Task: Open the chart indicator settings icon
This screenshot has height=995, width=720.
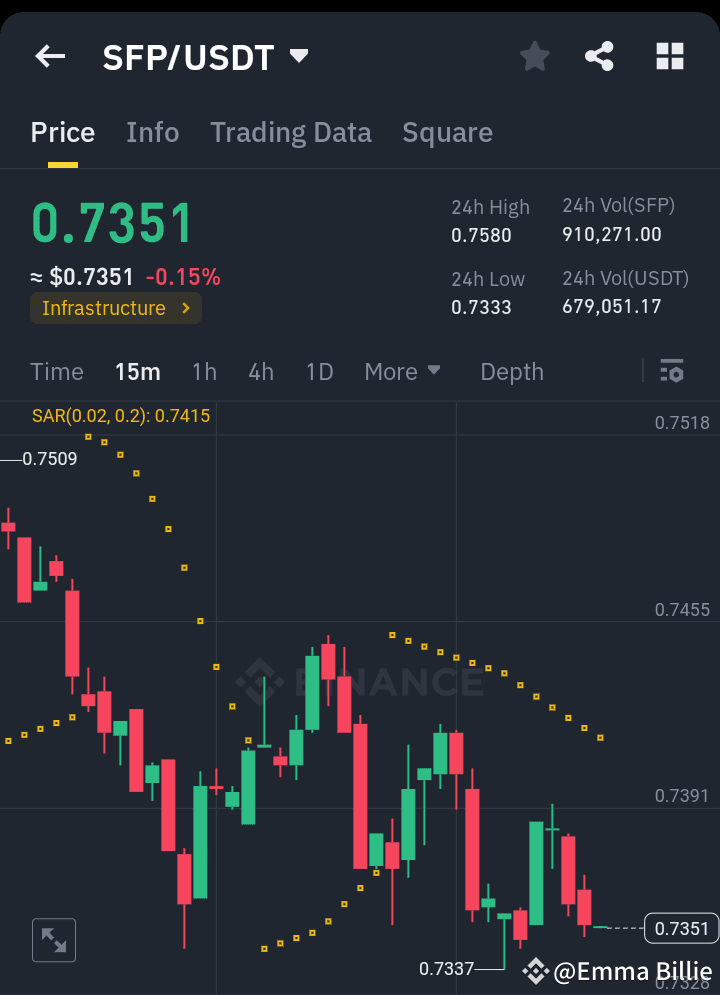Action: (672, 371)
